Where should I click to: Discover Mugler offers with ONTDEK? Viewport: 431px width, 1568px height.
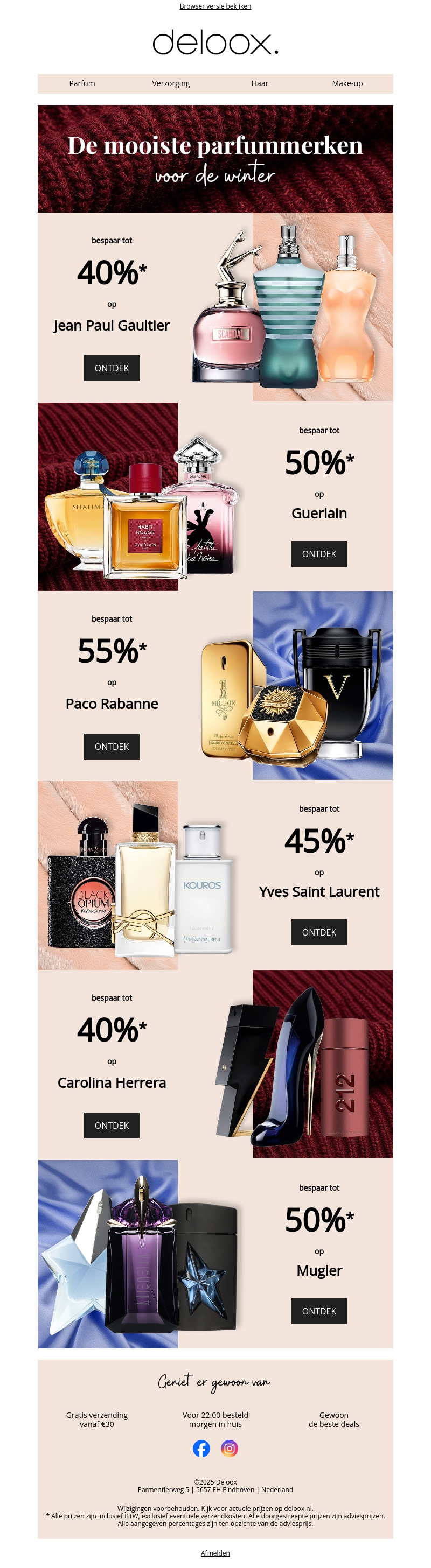click(x=319, y=1311)
